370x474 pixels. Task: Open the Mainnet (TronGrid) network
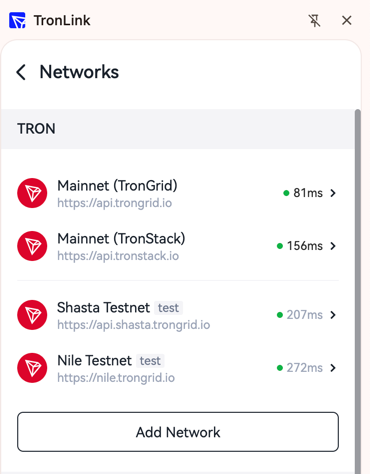tap(178, 193)
